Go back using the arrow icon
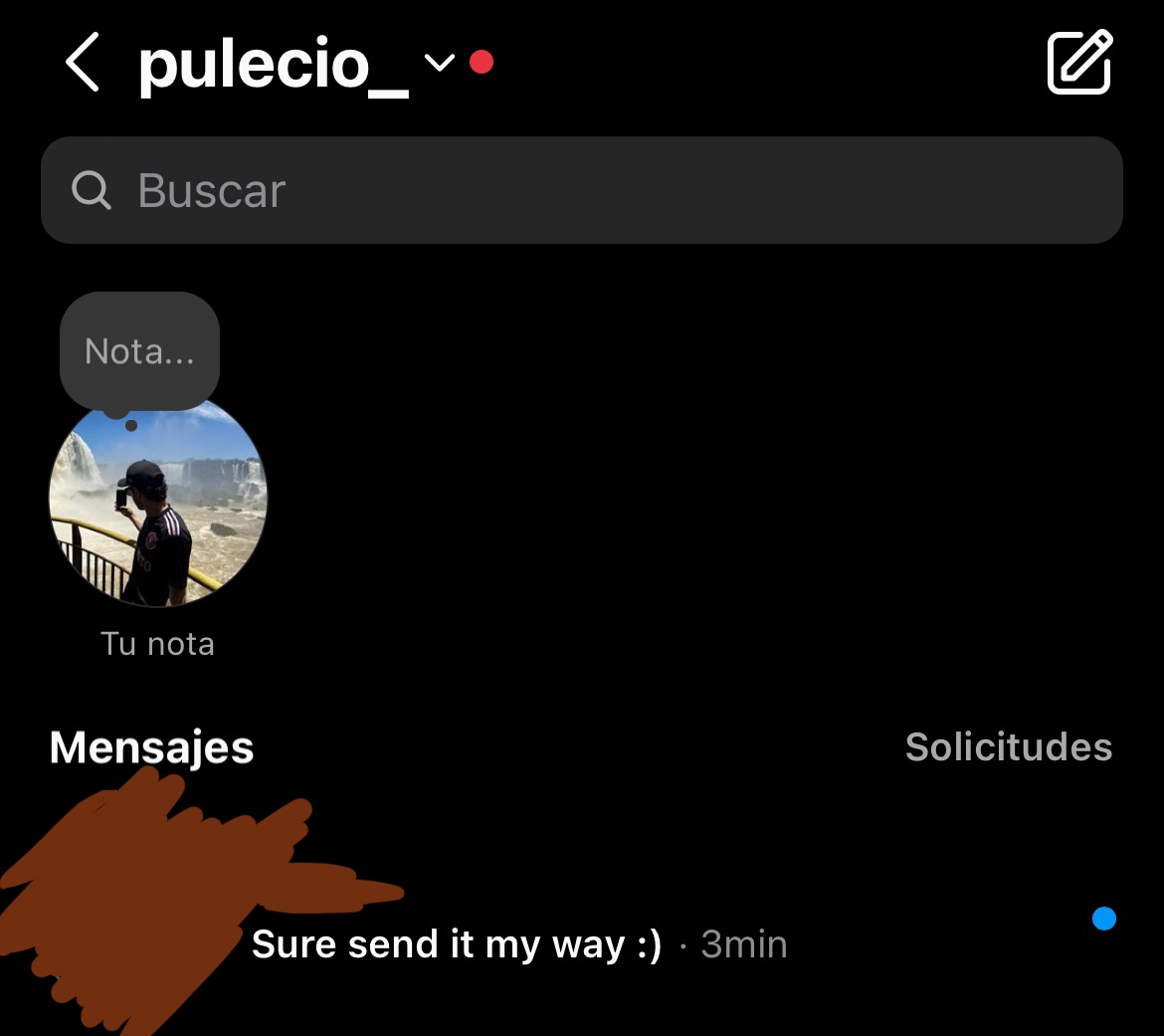 (x=84, y=62)
